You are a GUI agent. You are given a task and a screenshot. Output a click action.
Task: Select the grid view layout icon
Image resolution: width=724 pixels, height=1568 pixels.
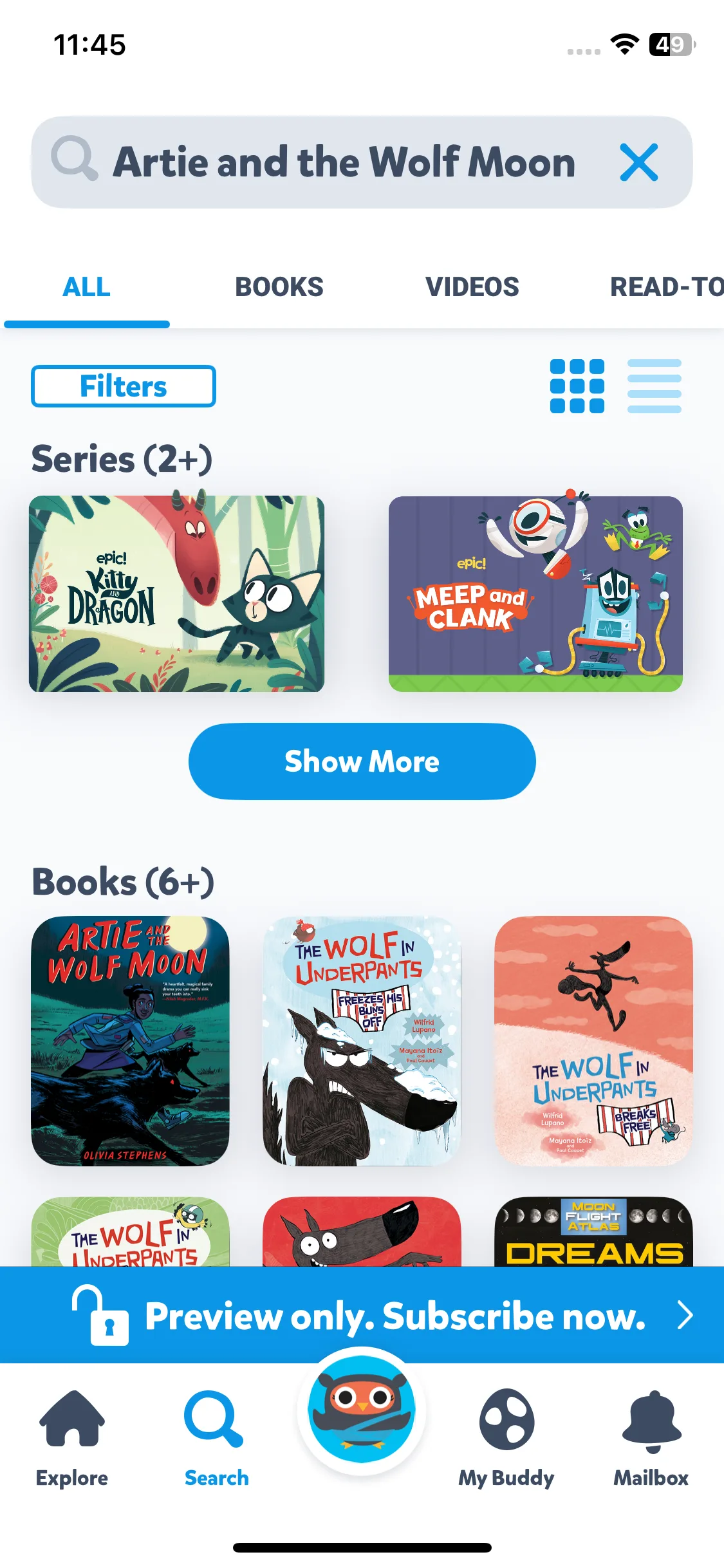point(577,386)
